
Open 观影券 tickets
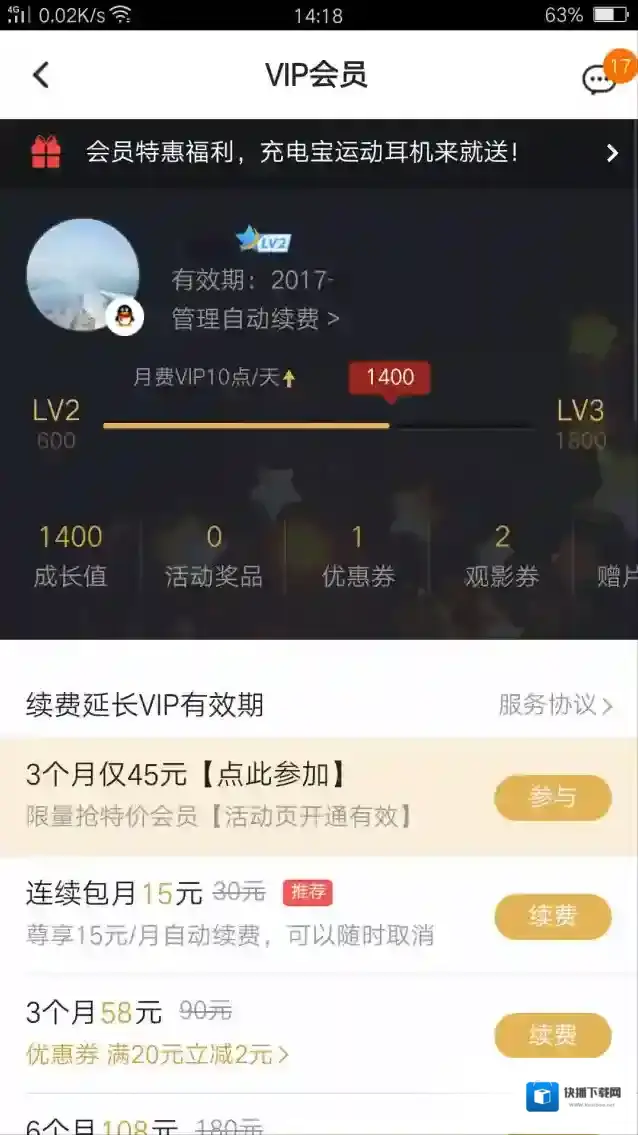[x=502, y=555]
